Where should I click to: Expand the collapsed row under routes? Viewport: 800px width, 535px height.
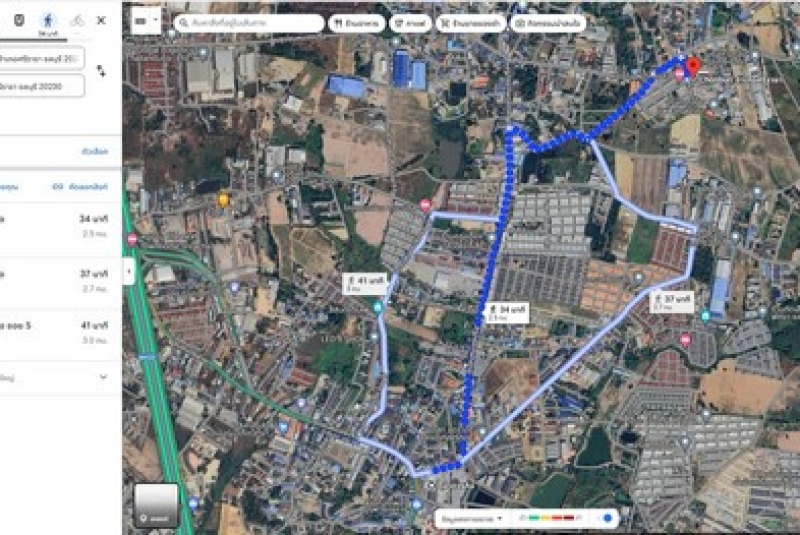coord(102,377)
